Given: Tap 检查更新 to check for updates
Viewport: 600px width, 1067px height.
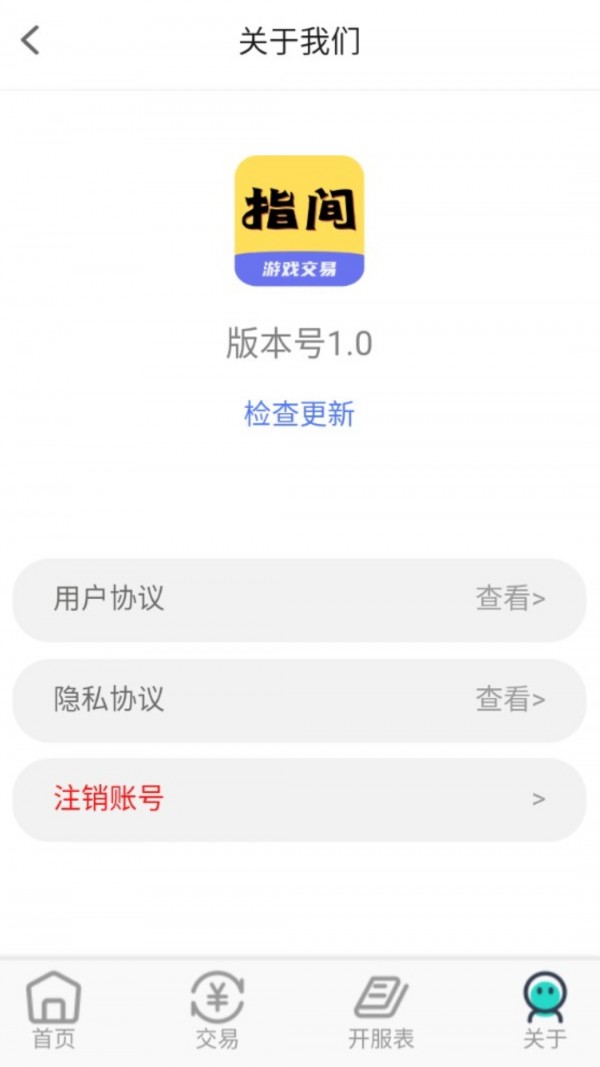Looking at the screenshot, I should [299, 414].
